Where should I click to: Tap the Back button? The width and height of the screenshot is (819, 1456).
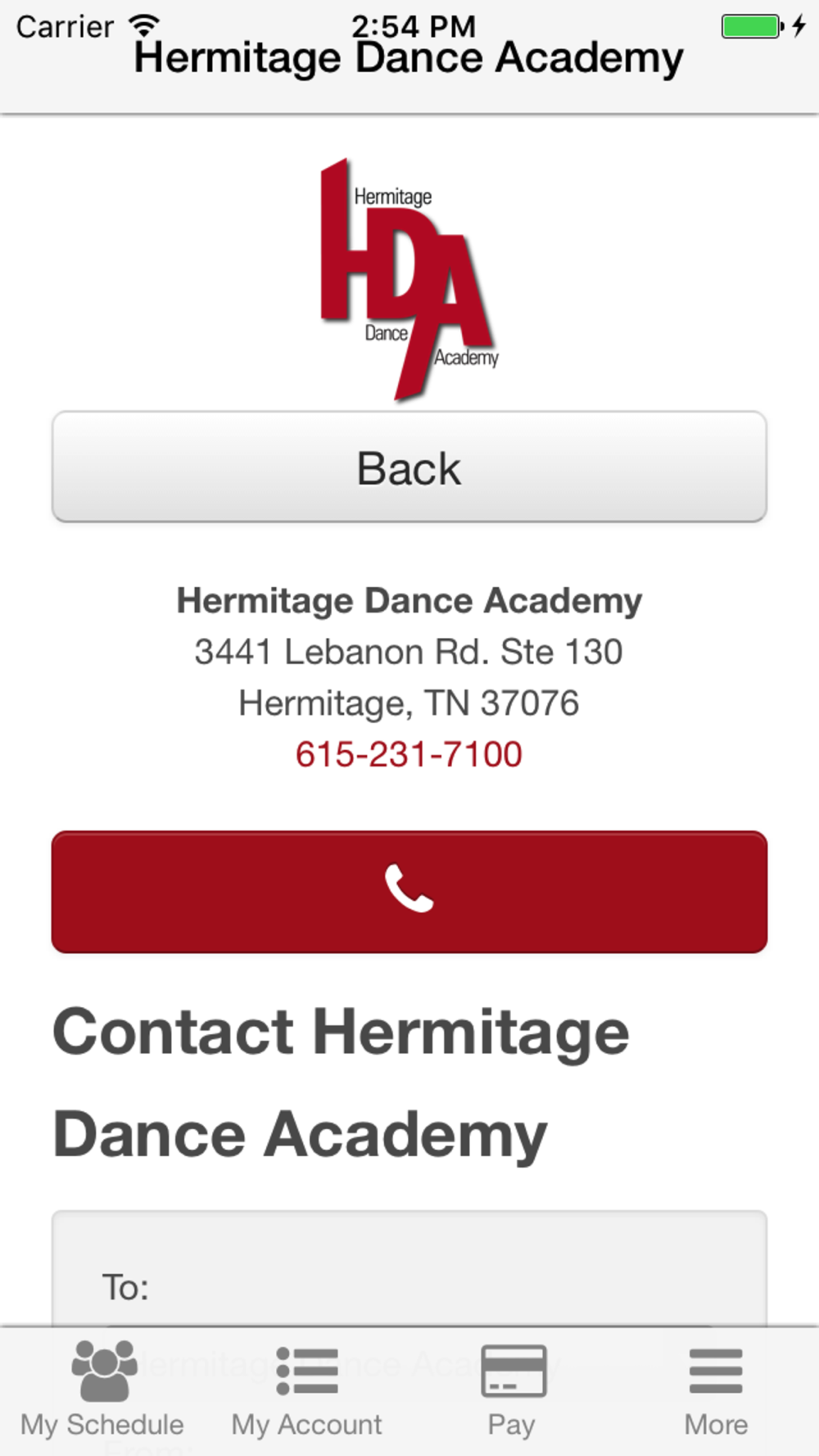tap(409, 467)
